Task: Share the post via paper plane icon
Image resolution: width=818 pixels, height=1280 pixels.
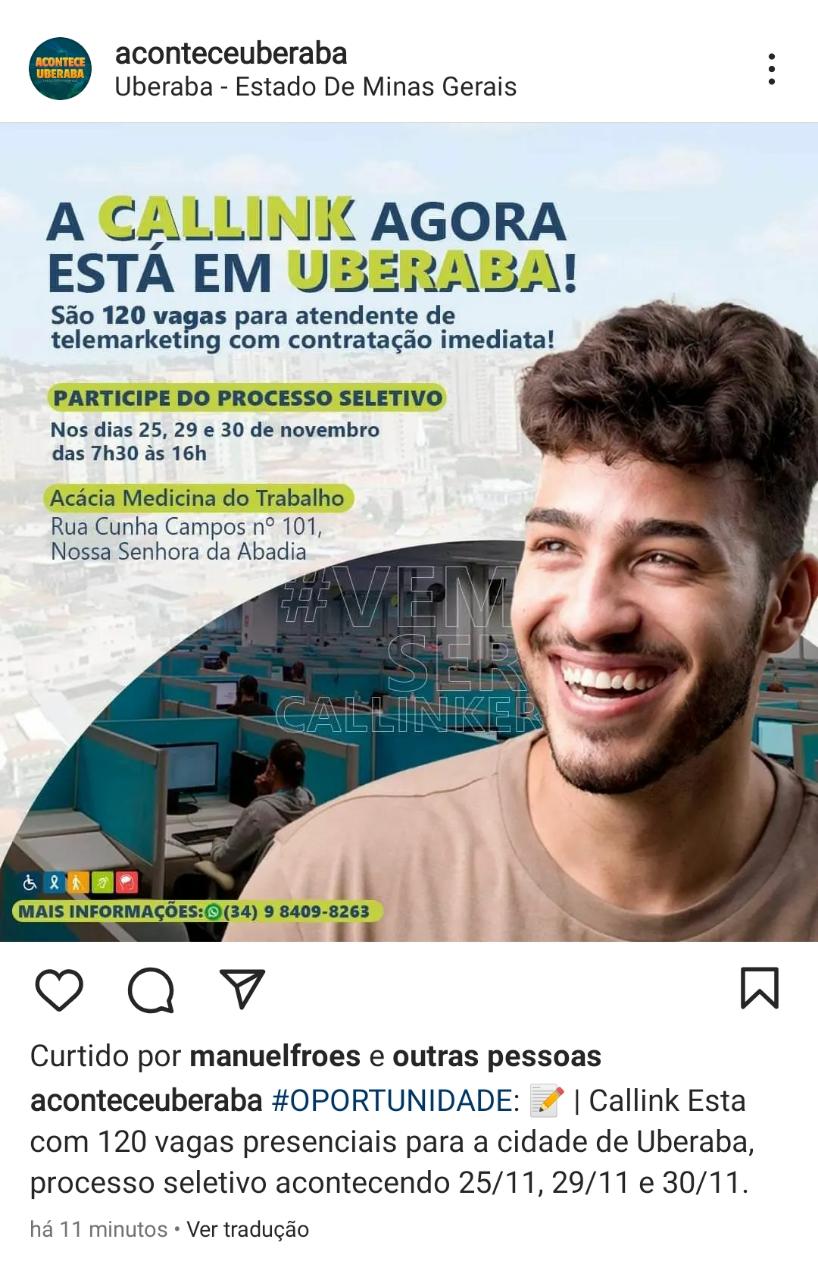Action: tap(242, 989)
